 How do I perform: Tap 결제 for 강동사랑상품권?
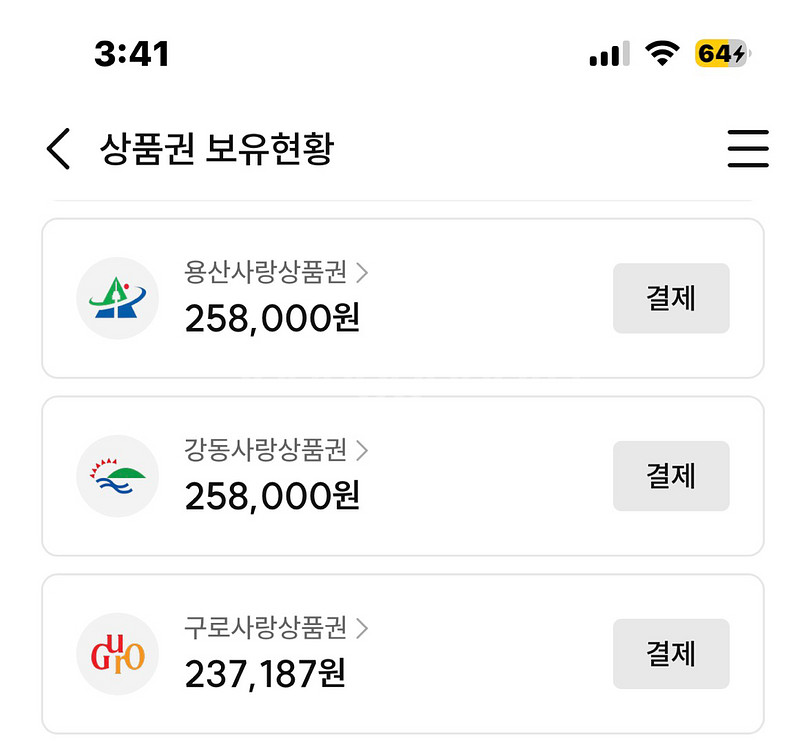coord(671,476)
